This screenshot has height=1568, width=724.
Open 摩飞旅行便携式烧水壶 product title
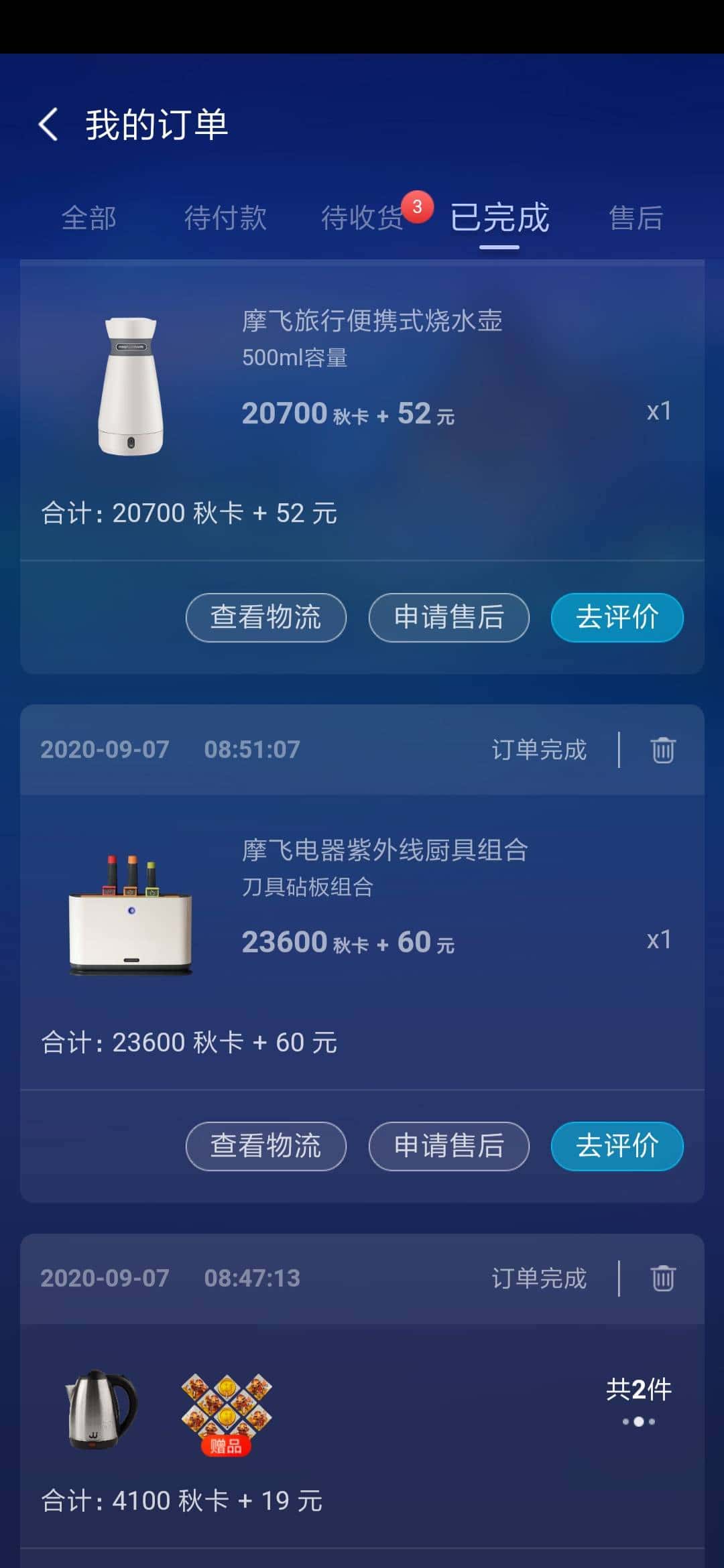click(372, 320)
